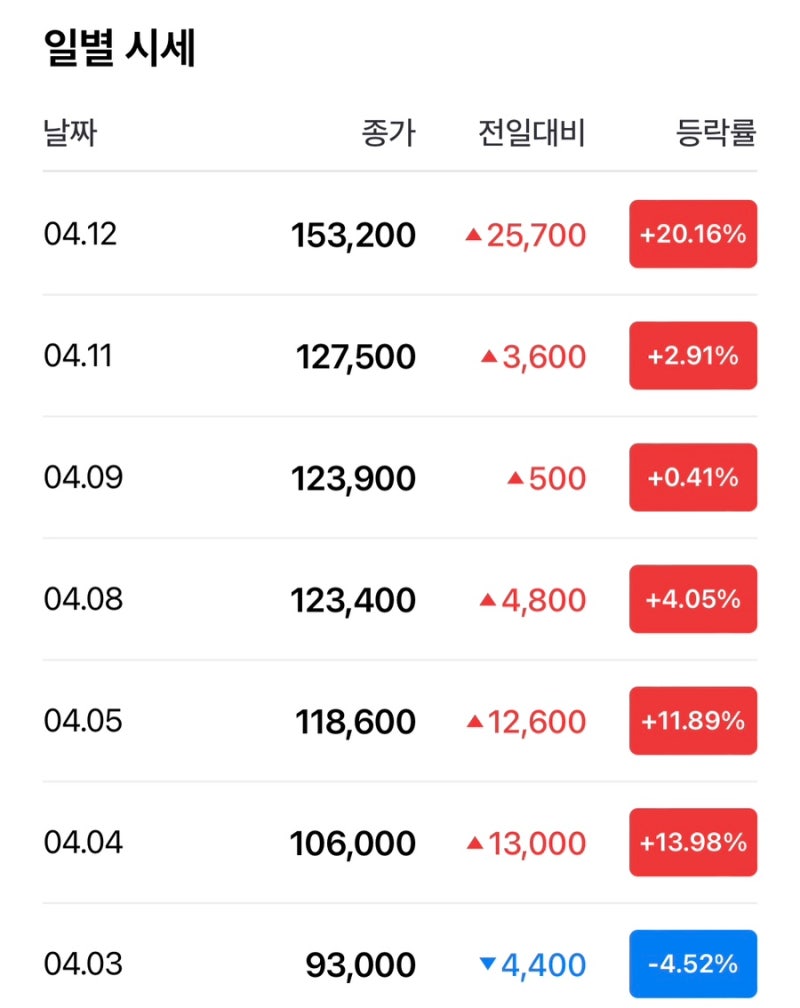Click the red up arrow on the 04.12 row
800x1008 pixels.
[474, 233]
